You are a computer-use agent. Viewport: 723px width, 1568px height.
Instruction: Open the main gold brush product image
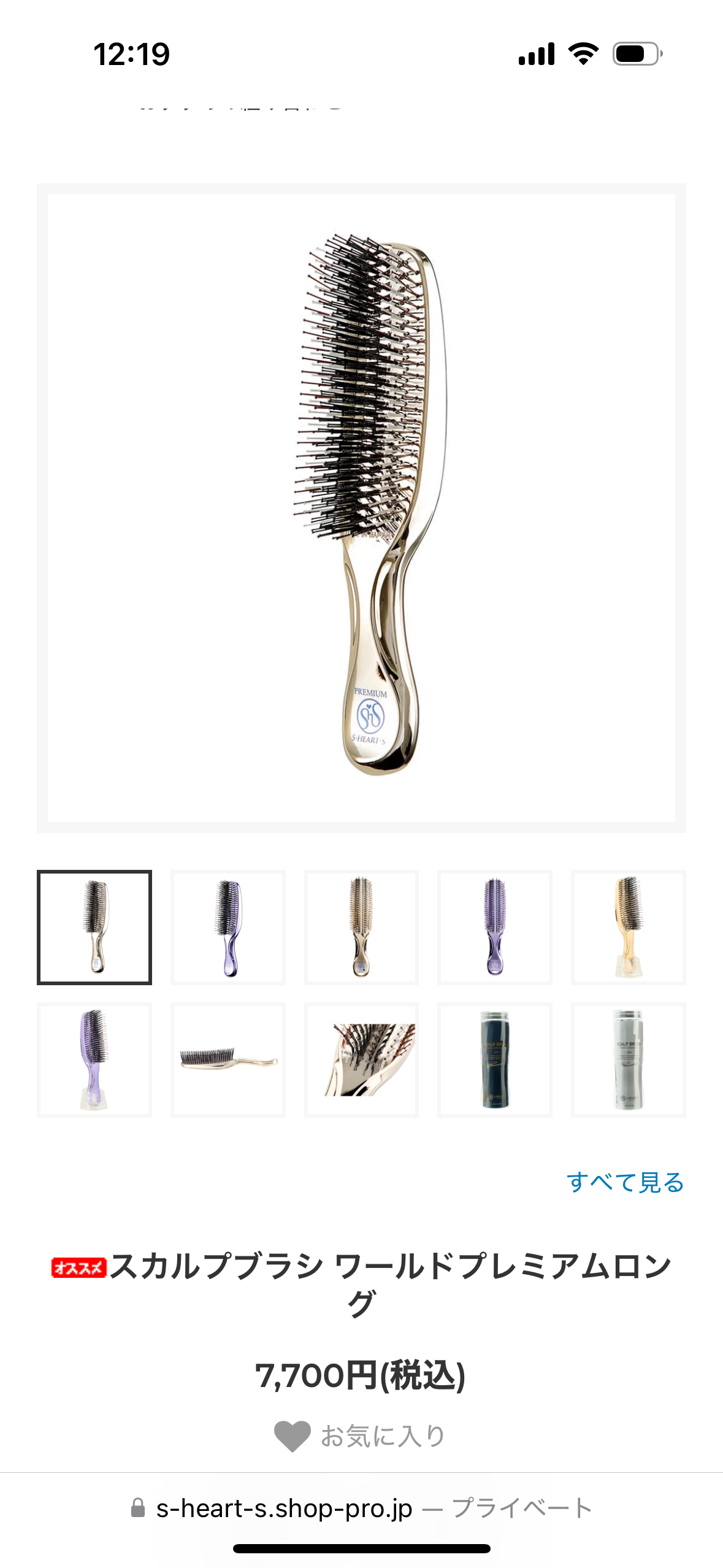coord(361,508)
